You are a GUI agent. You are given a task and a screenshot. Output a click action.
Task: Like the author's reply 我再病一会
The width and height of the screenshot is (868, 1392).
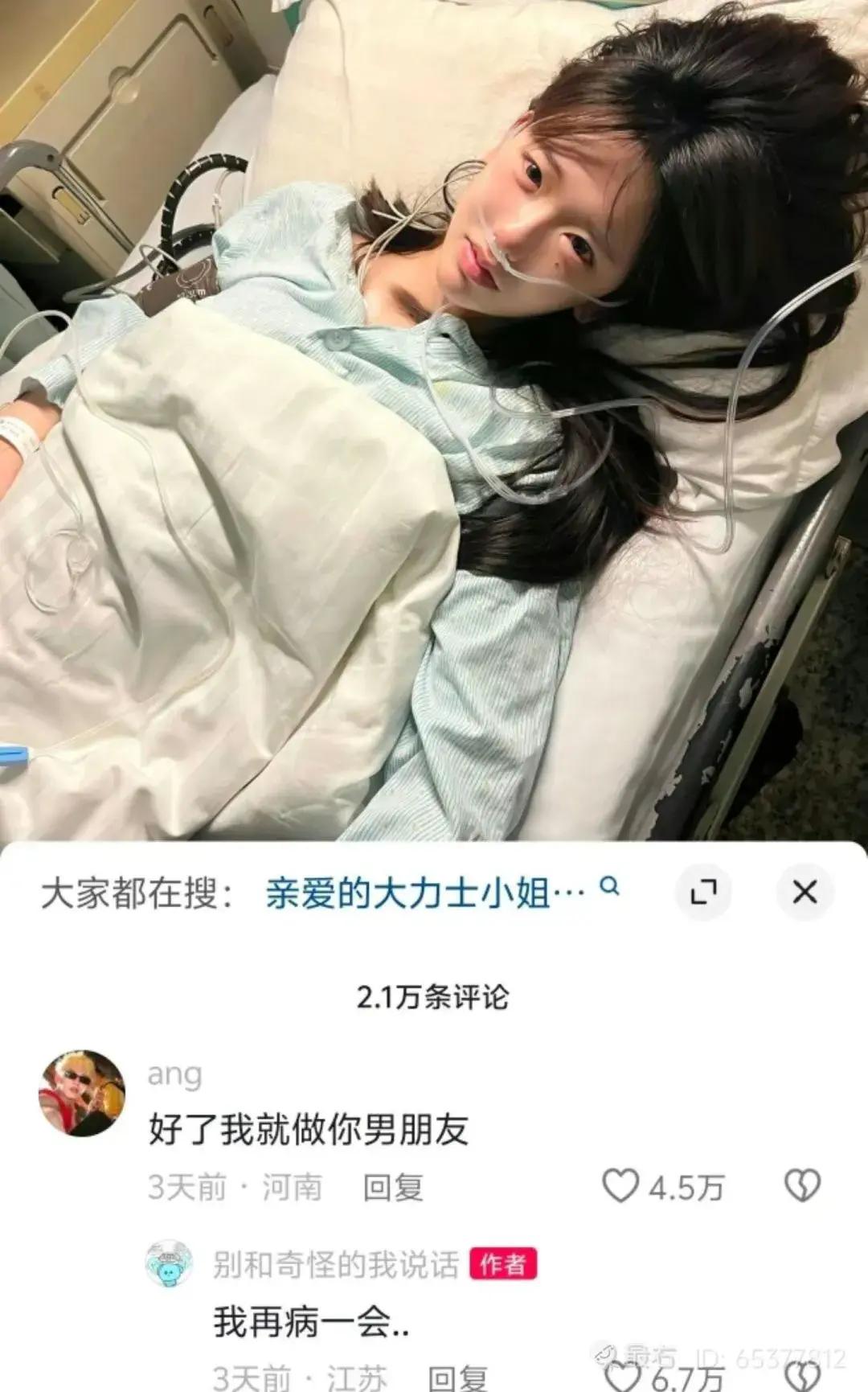(620, 1377)
